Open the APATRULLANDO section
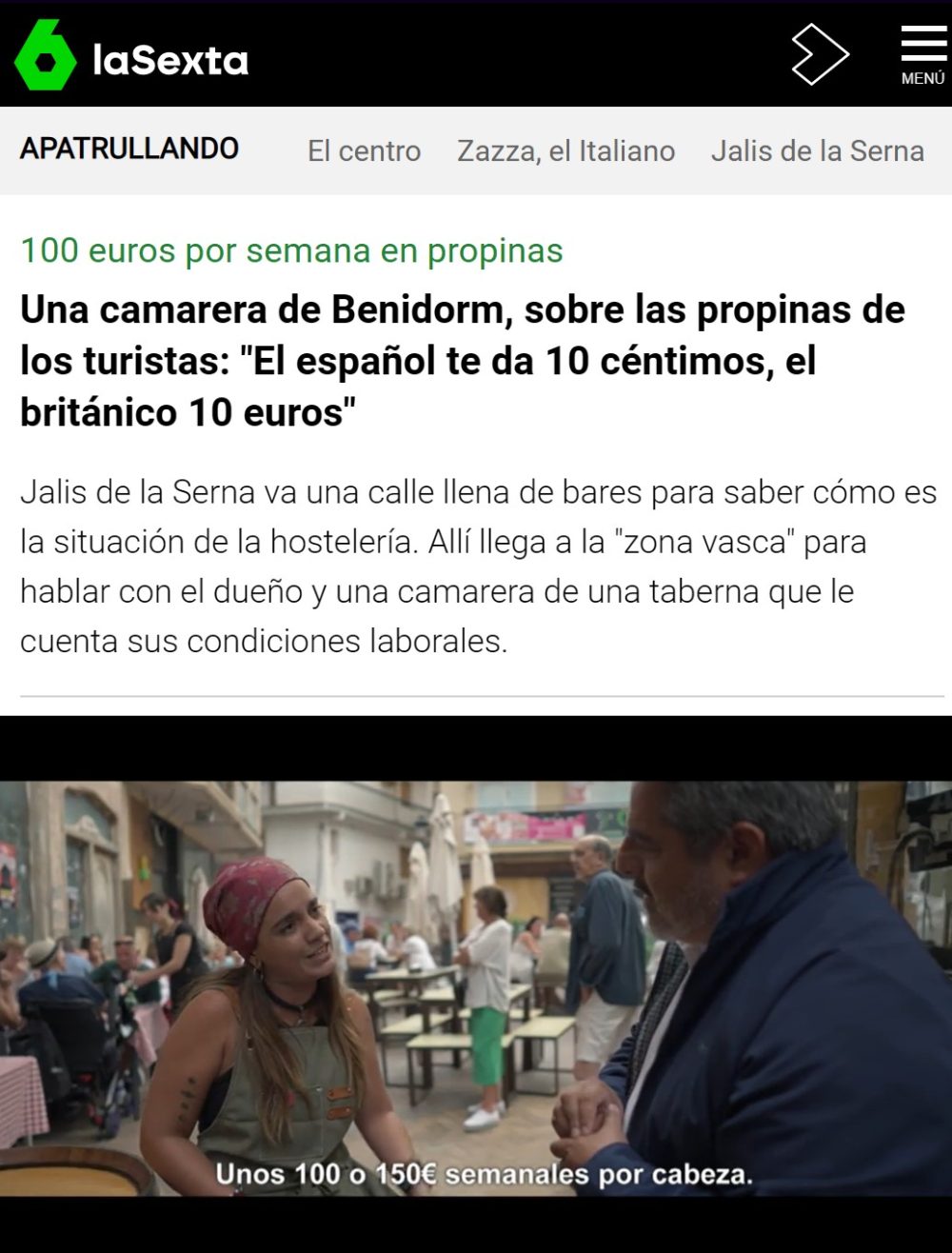 tap(129, 149)
